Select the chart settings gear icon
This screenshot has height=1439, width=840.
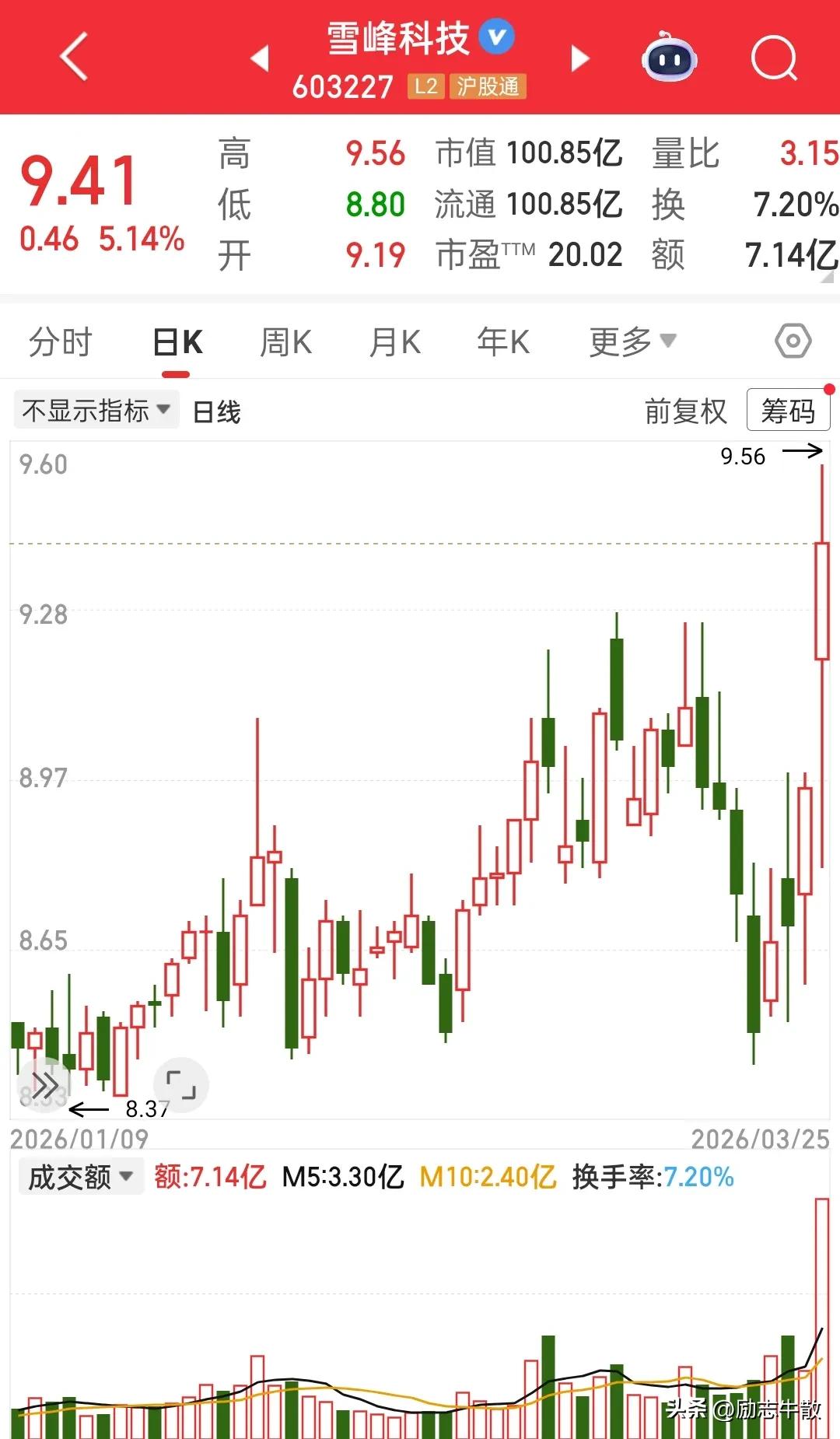(x=793, y=341)
